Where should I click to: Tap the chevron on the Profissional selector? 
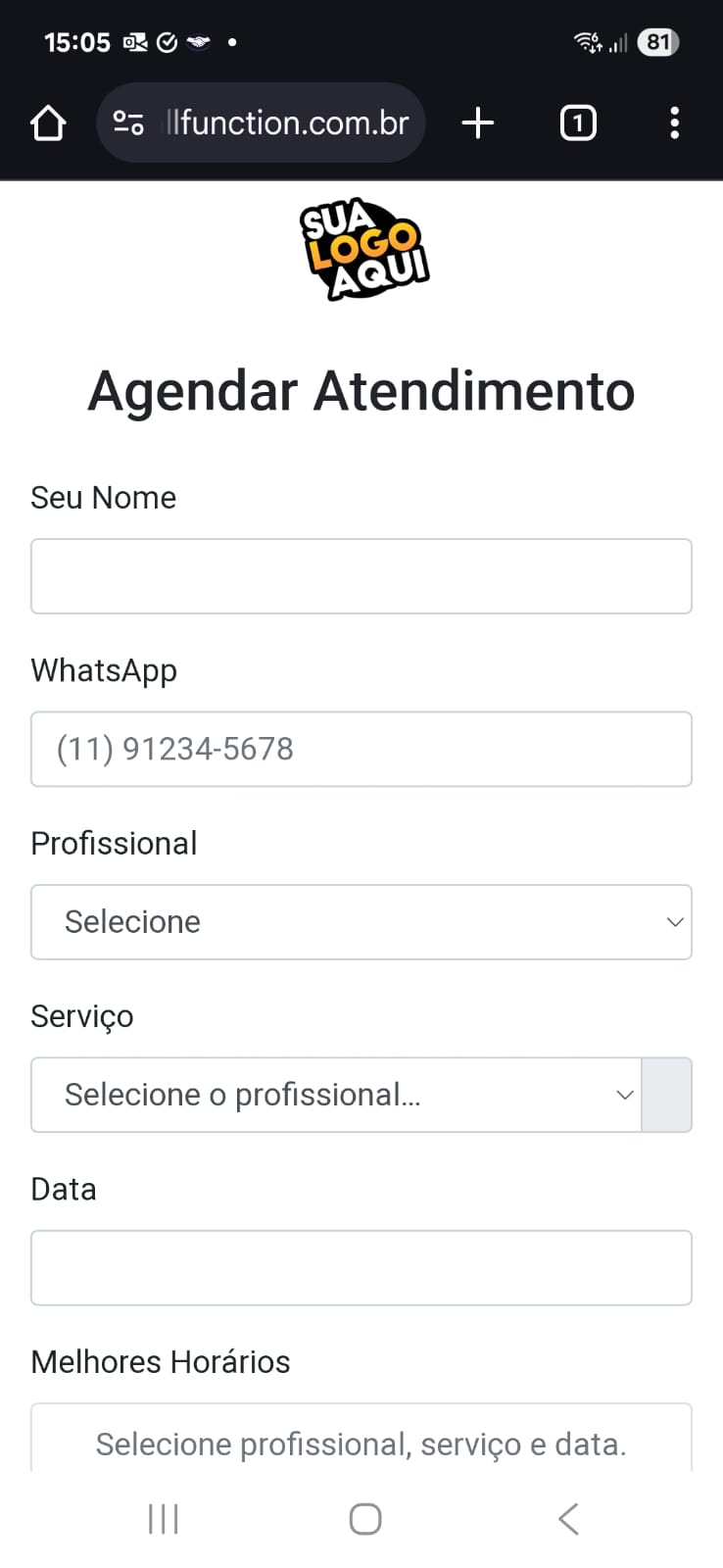tap(674, 921)
